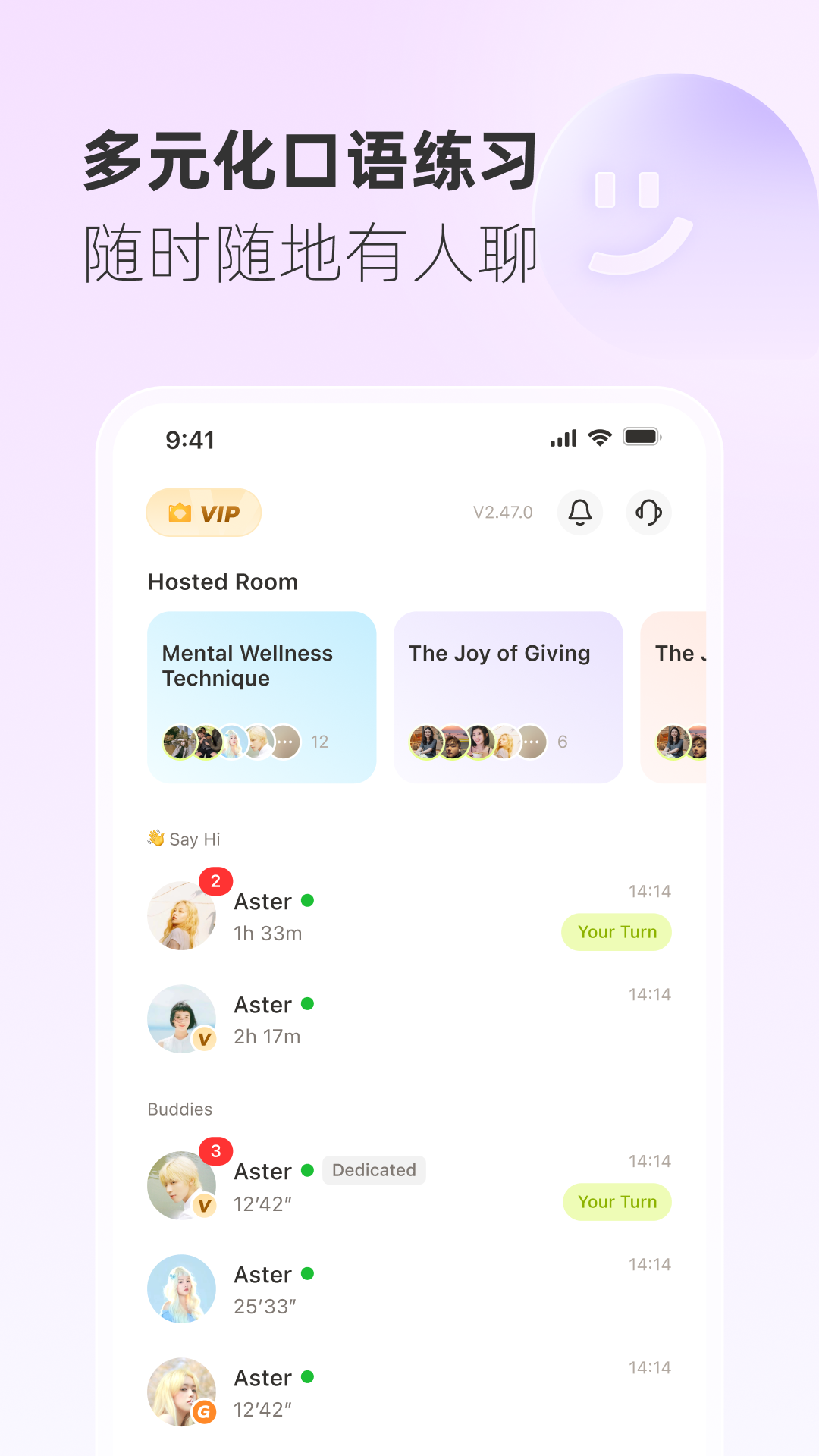Tap Your Turn on the Dedicated buddy chat
This screenshot has width=819, height=1456.
point(617,1202)
